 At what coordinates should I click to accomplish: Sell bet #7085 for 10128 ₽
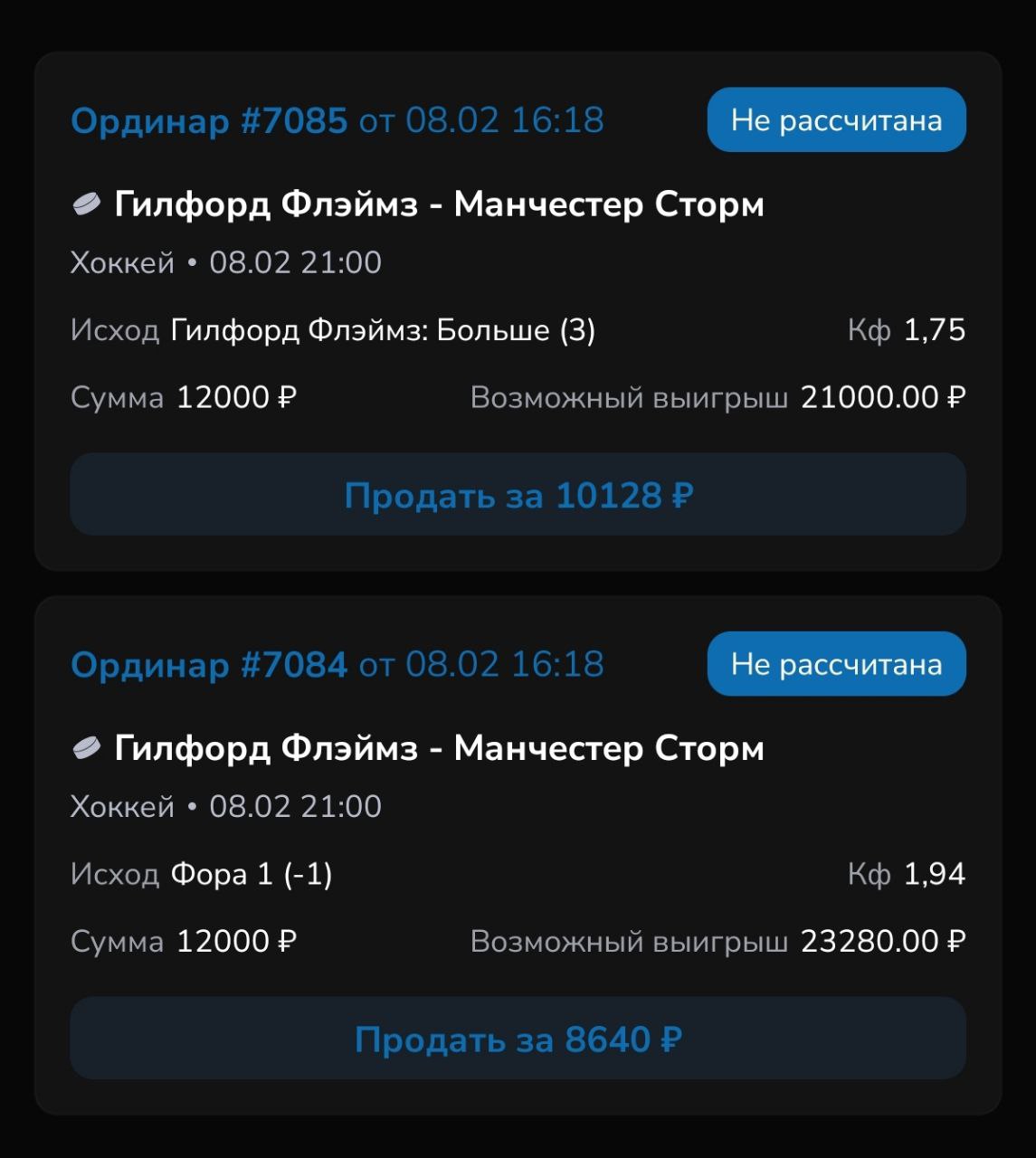pyautogui.click(x=518, y=495)
